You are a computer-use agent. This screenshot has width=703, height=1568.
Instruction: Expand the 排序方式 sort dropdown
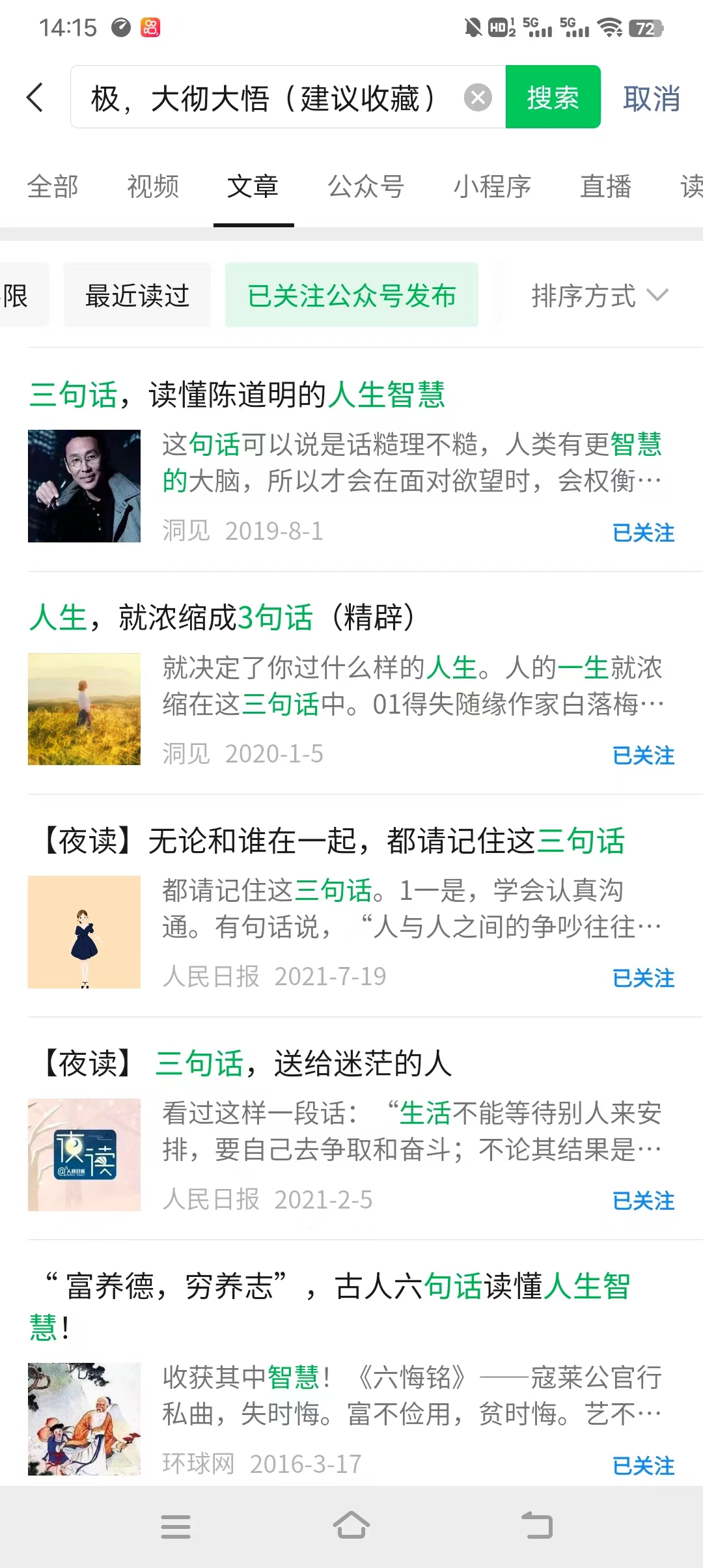point(600,296)
